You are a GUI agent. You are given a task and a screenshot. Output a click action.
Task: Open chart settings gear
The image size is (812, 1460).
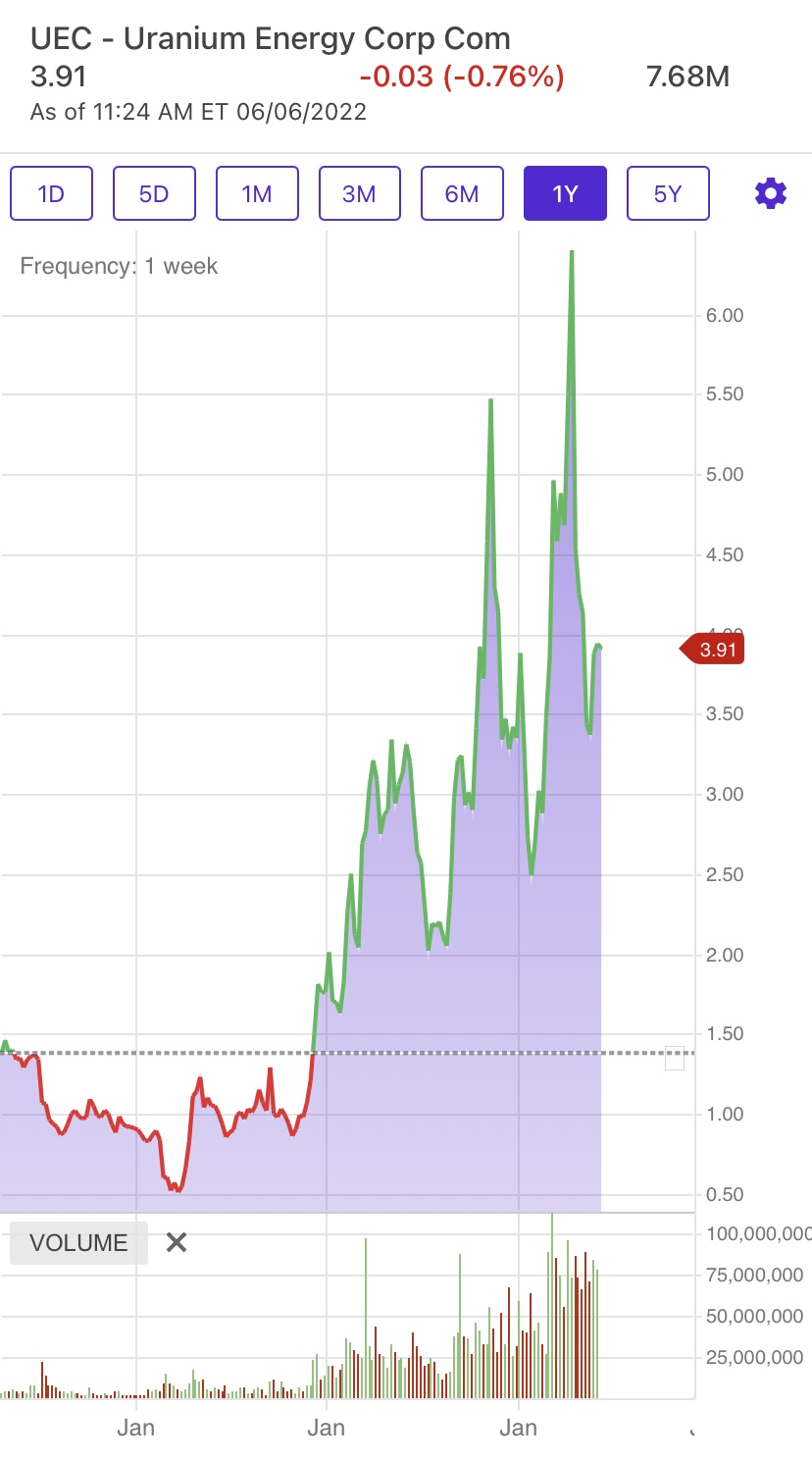pos(771,193)
